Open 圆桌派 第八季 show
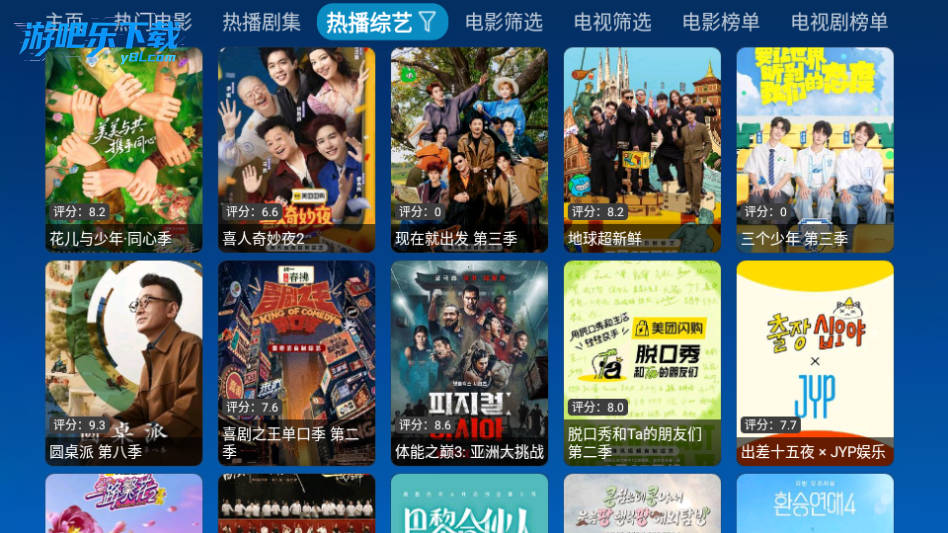The image size is (948, 533). coord(124,363)
